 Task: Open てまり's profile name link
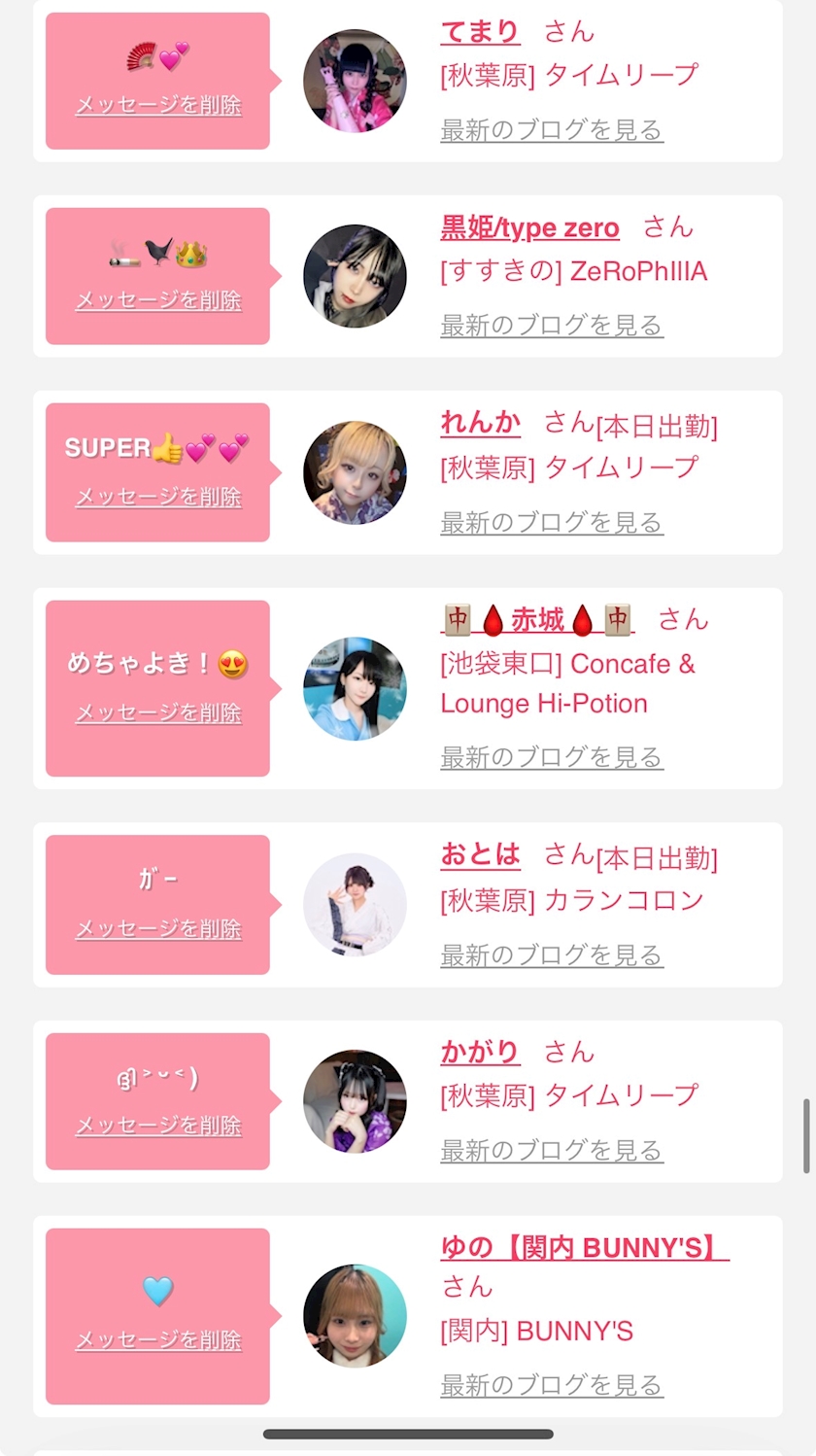tap(480, 32)
